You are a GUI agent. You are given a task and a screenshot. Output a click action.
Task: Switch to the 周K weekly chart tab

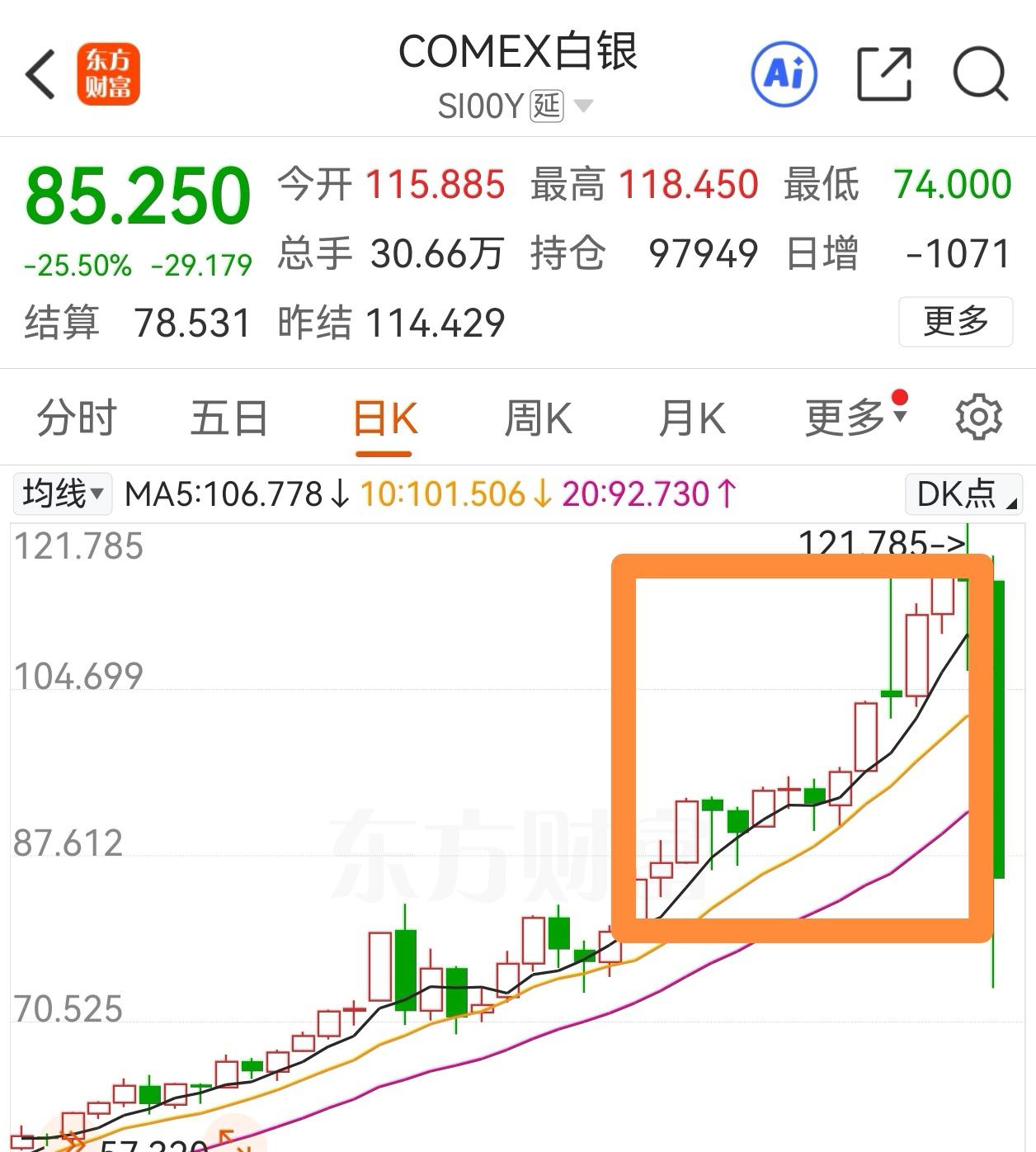(x=539, y=418)
